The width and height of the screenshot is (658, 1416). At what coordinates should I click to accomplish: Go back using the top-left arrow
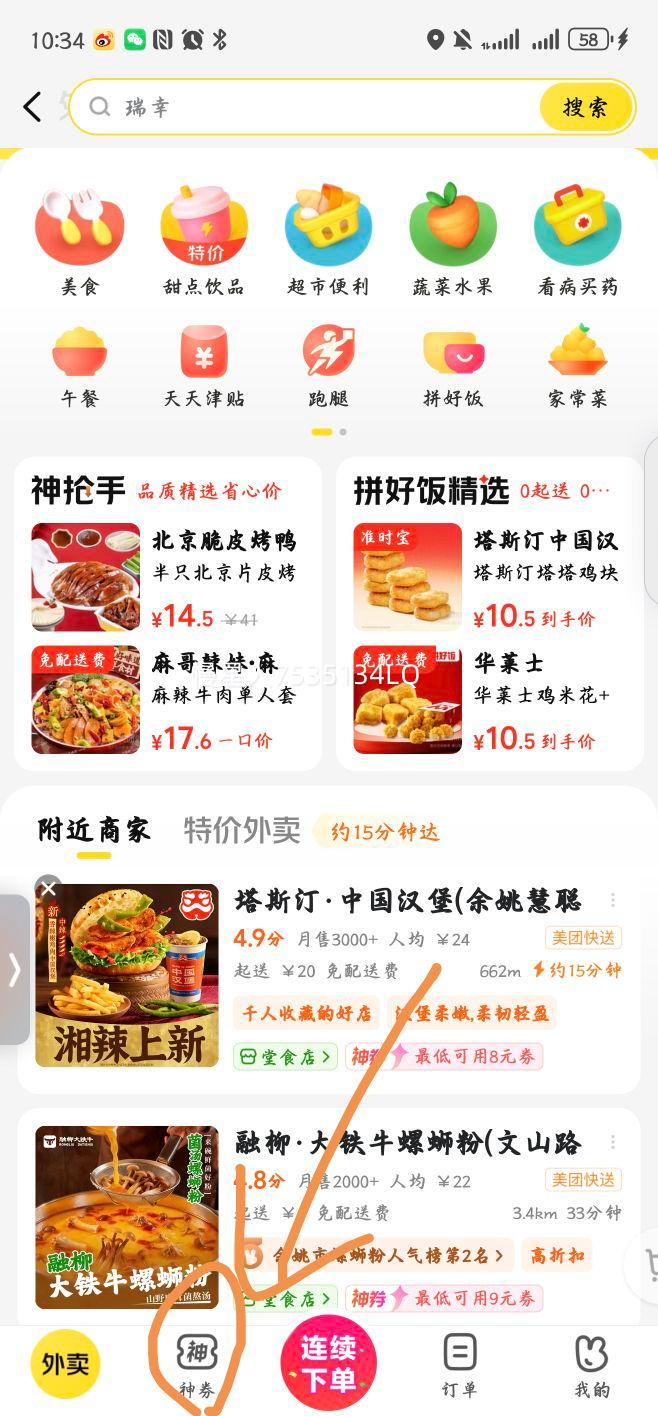[x=33, y=107]
